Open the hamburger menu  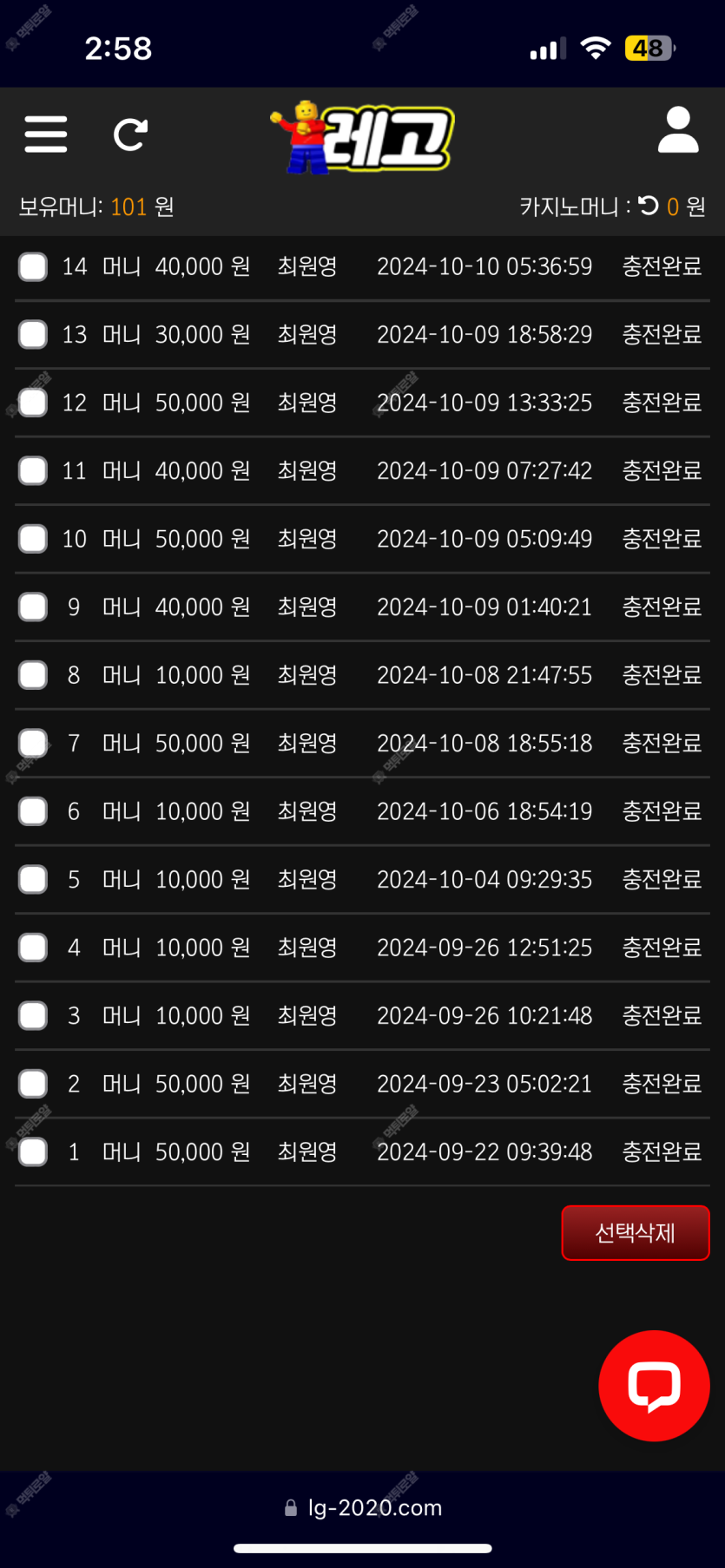[46, 134]
